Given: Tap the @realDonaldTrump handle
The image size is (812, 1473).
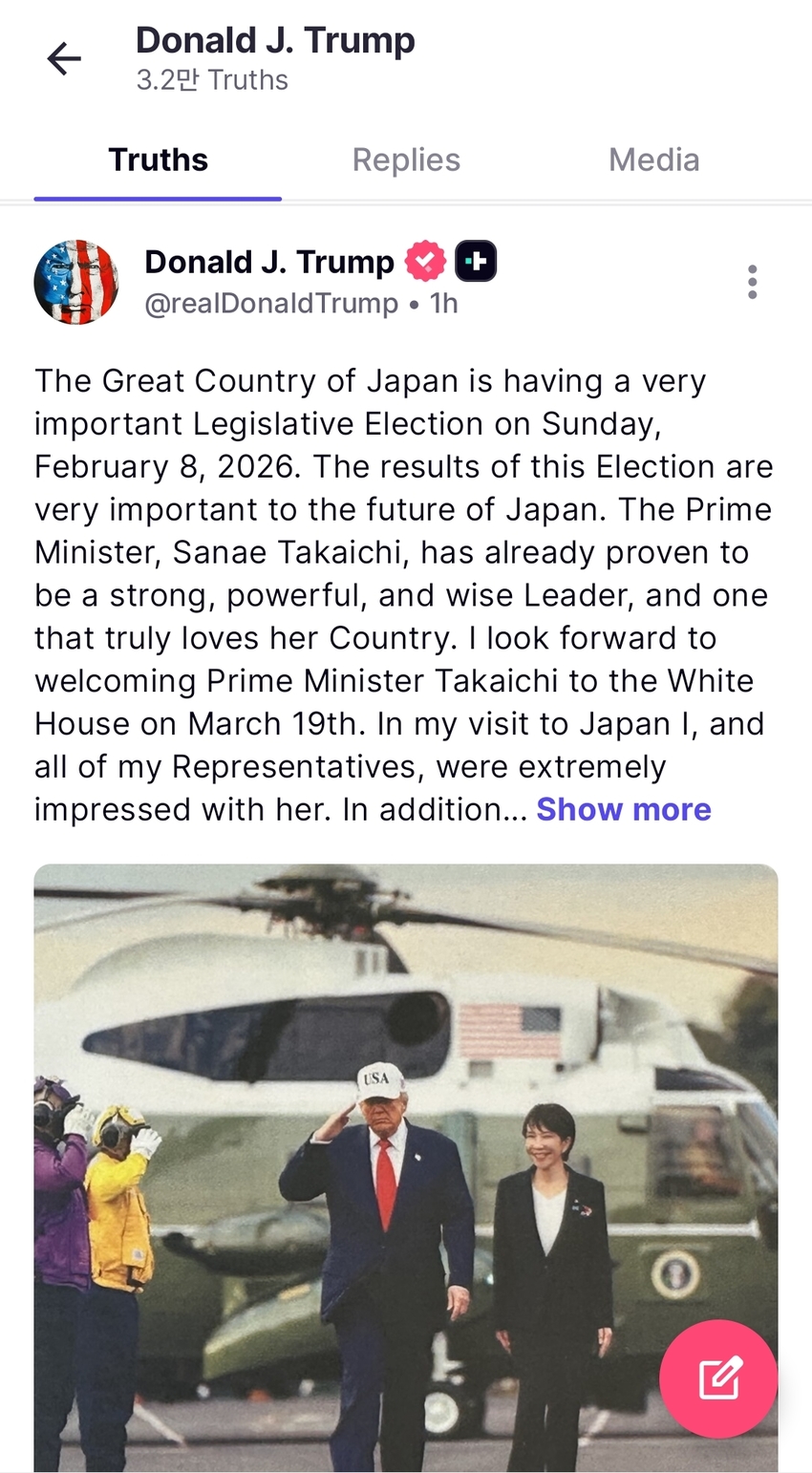Looking at the screenshot, I should pos(271,304).
